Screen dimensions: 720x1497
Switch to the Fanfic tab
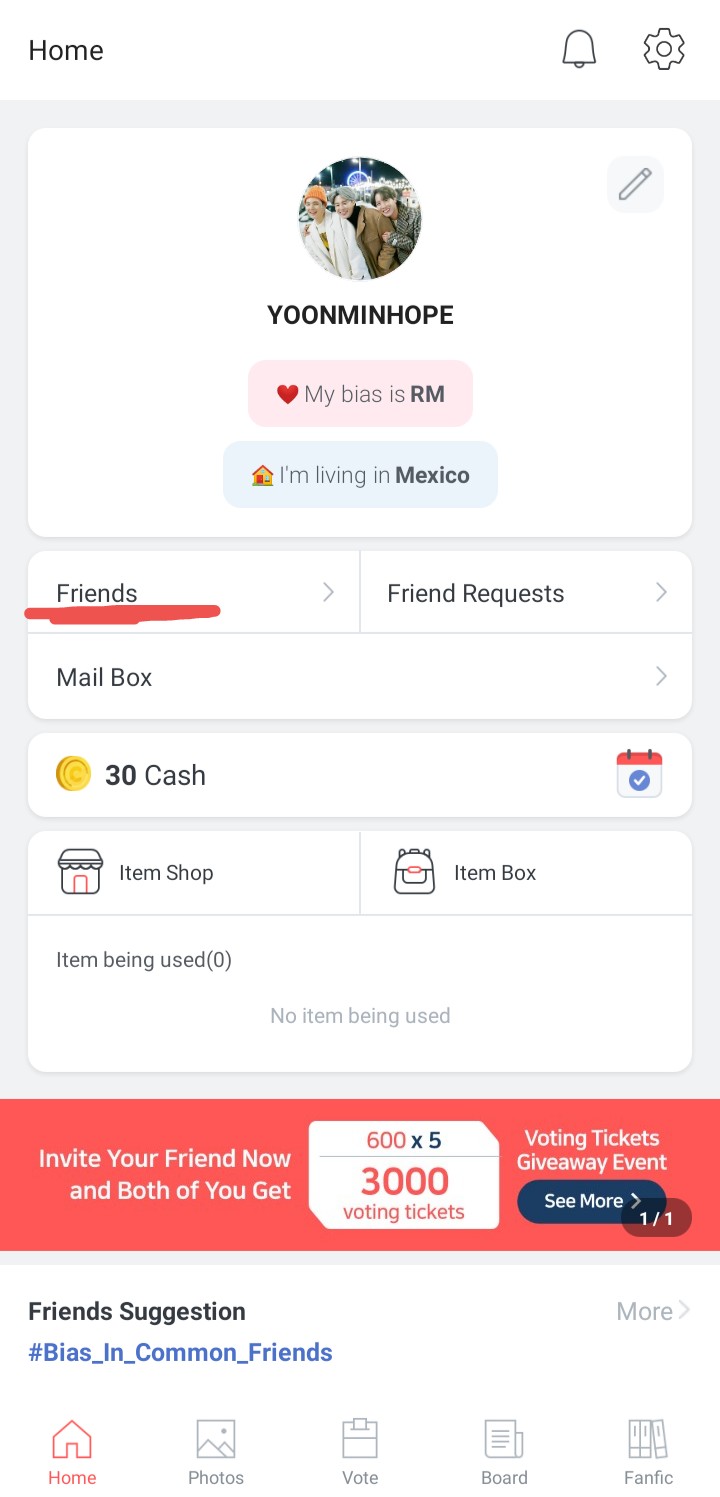pos(648,1452)
